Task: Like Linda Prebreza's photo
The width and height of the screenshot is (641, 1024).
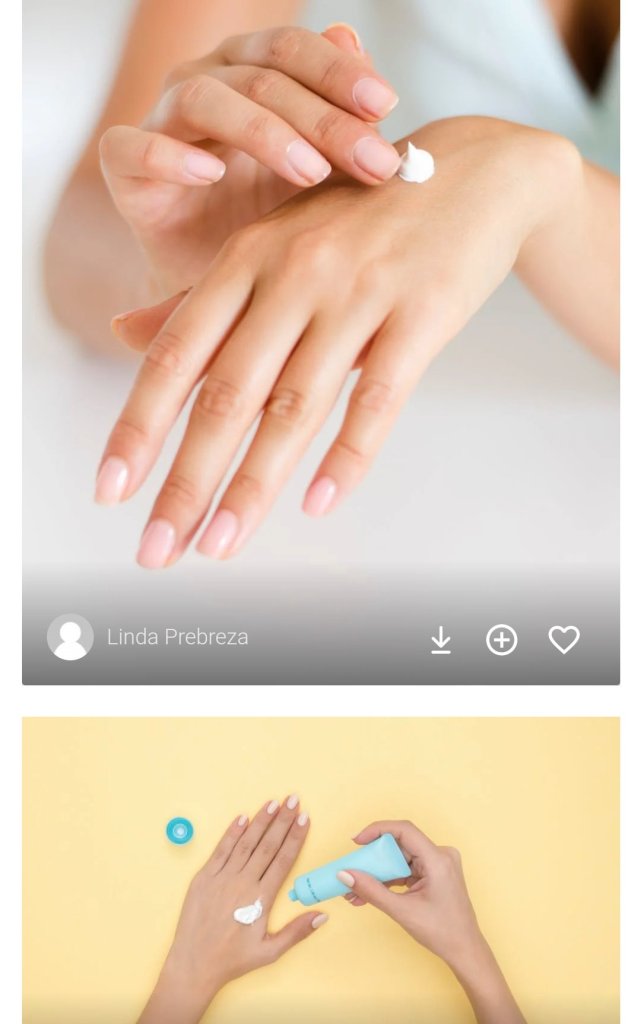Action: tap(564, 640)
